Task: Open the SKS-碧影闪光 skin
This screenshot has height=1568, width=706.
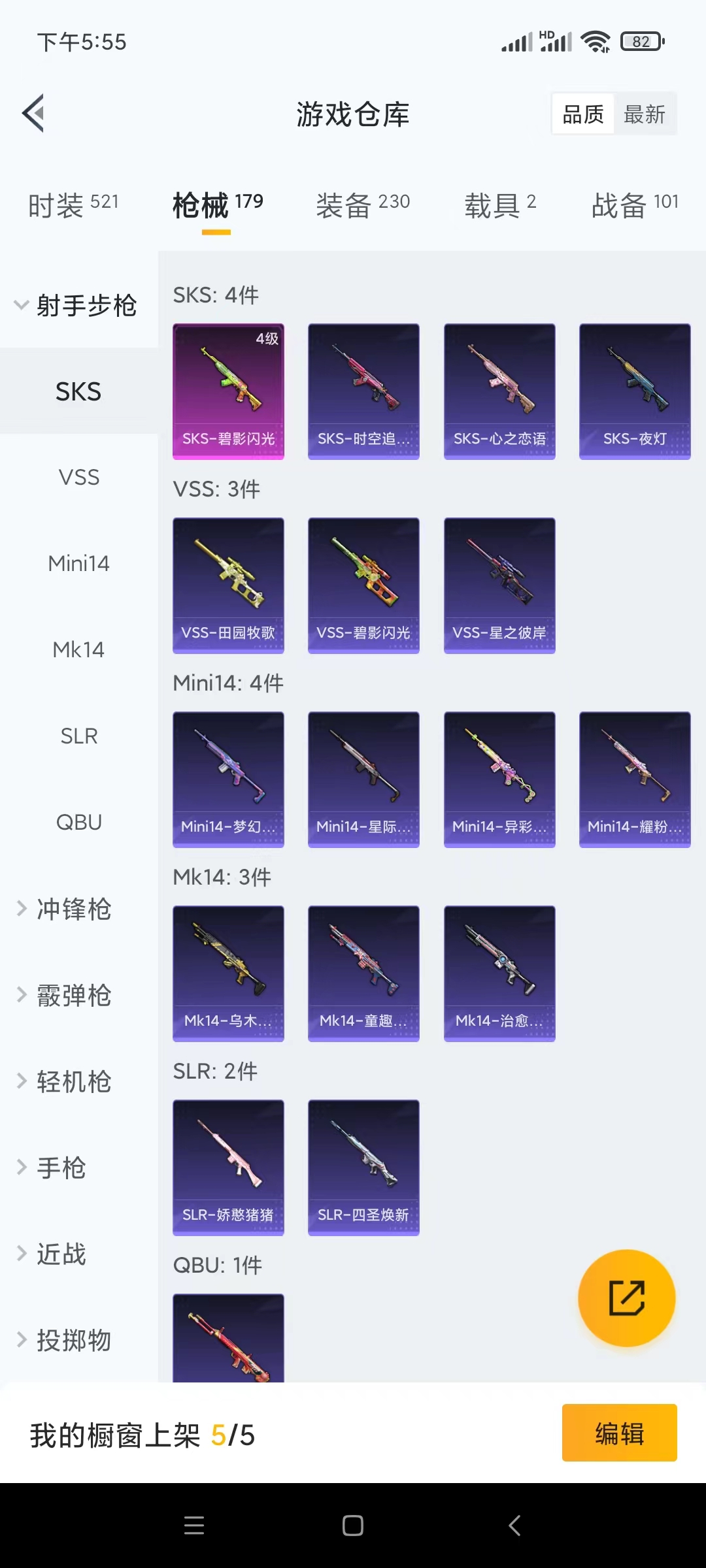Action: click(228, 391)
